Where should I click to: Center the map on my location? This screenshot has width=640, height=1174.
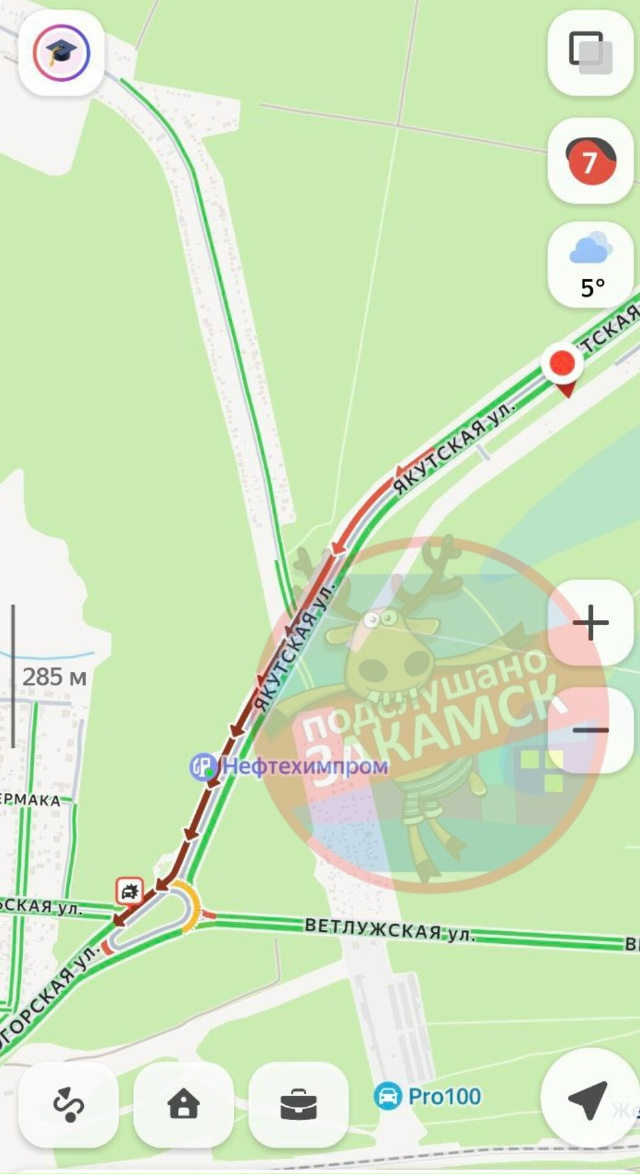[x=589, y=1098]
